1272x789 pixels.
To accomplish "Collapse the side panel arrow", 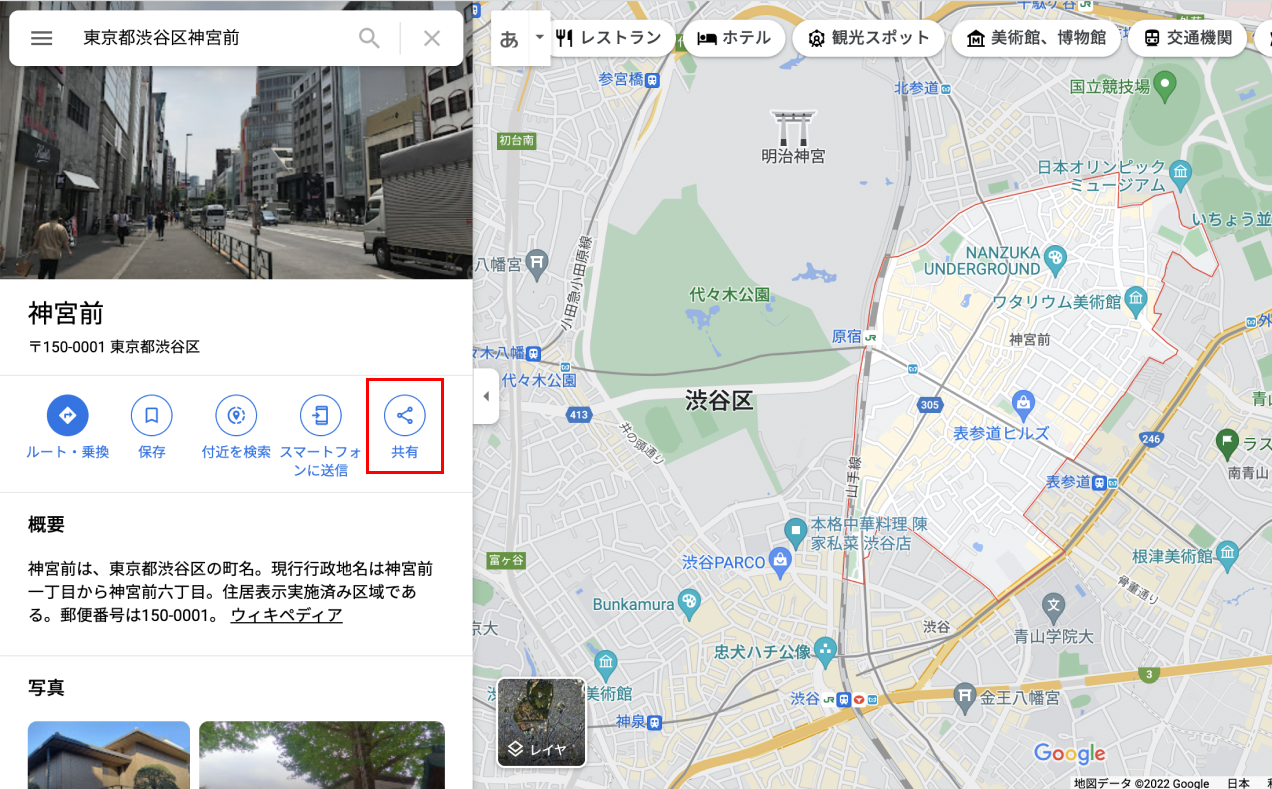I will (x=486, y=396).
